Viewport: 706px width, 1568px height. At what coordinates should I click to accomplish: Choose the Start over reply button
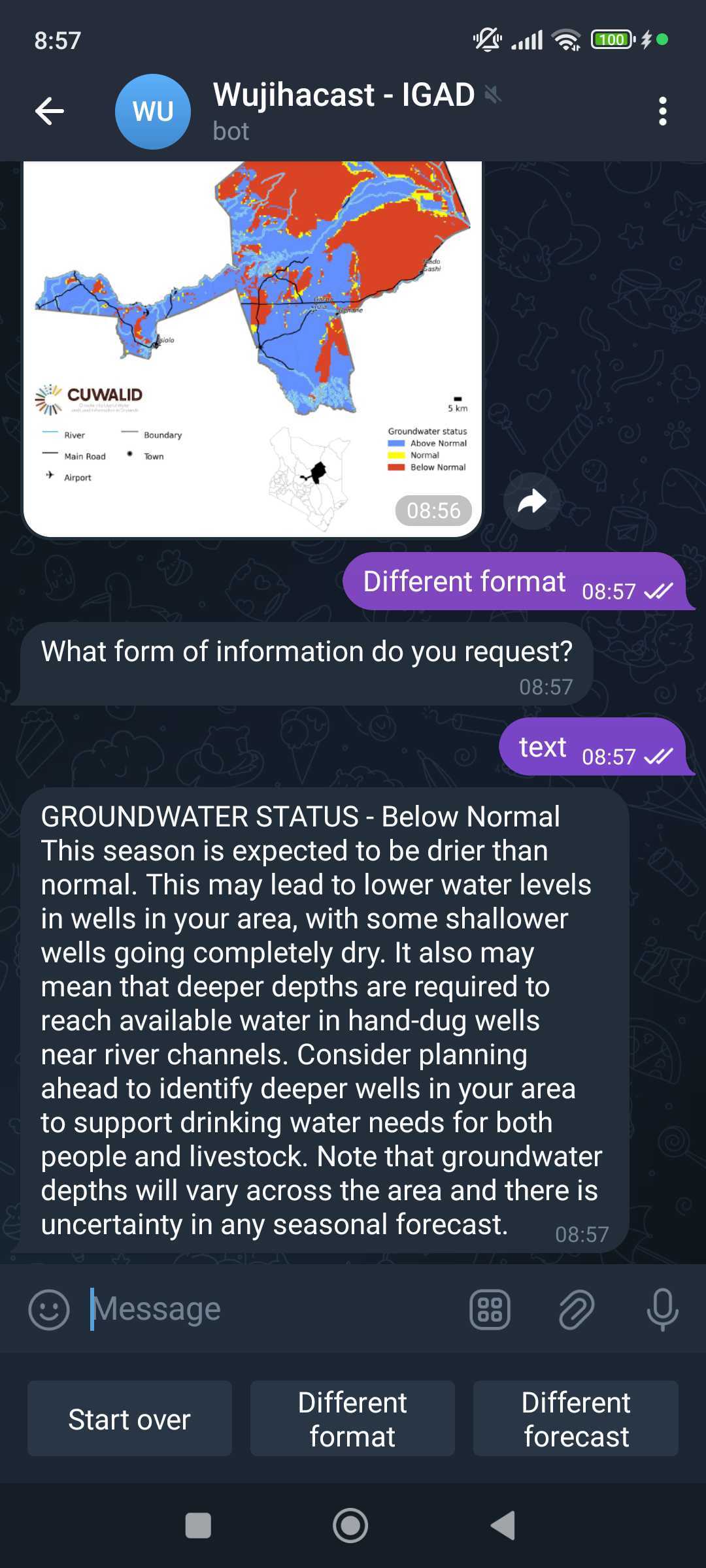129,1418
